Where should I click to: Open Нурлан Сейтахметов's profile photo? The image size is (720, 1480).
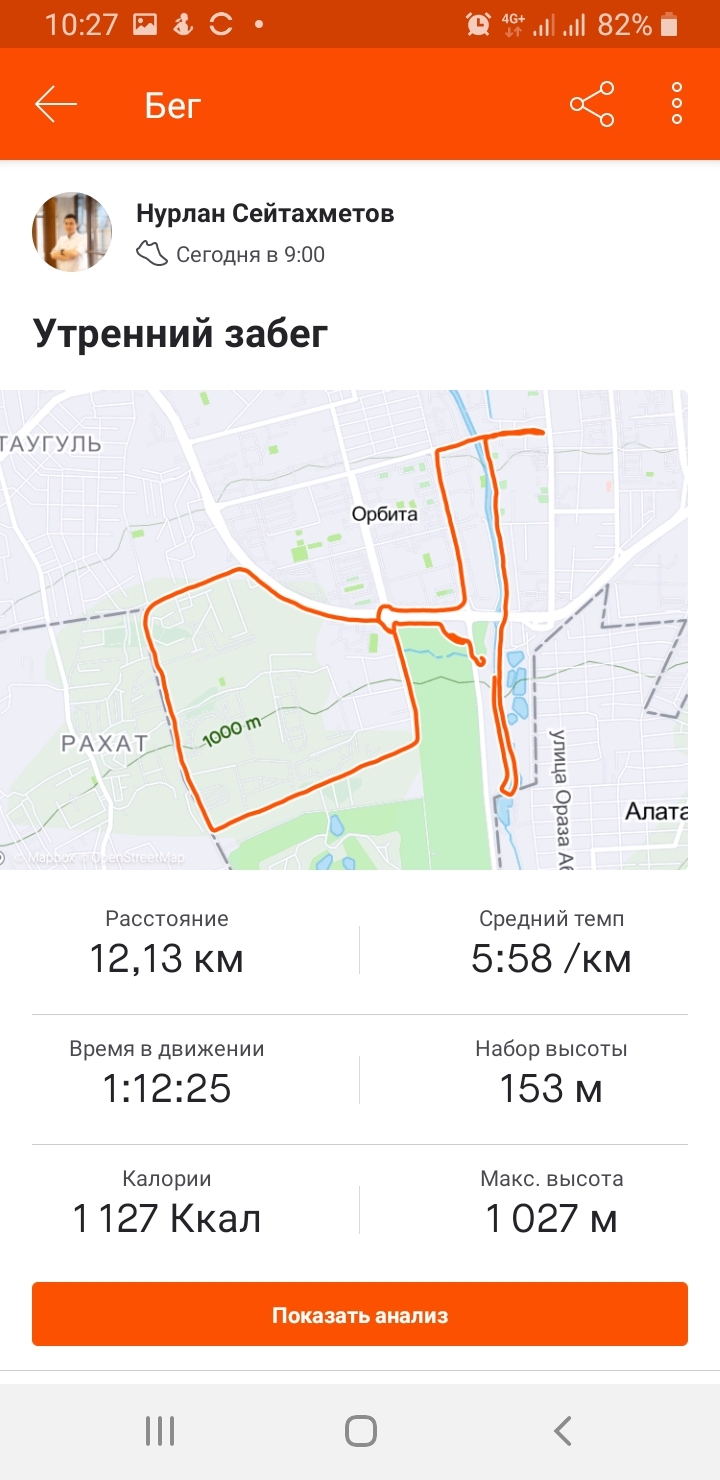72,232
